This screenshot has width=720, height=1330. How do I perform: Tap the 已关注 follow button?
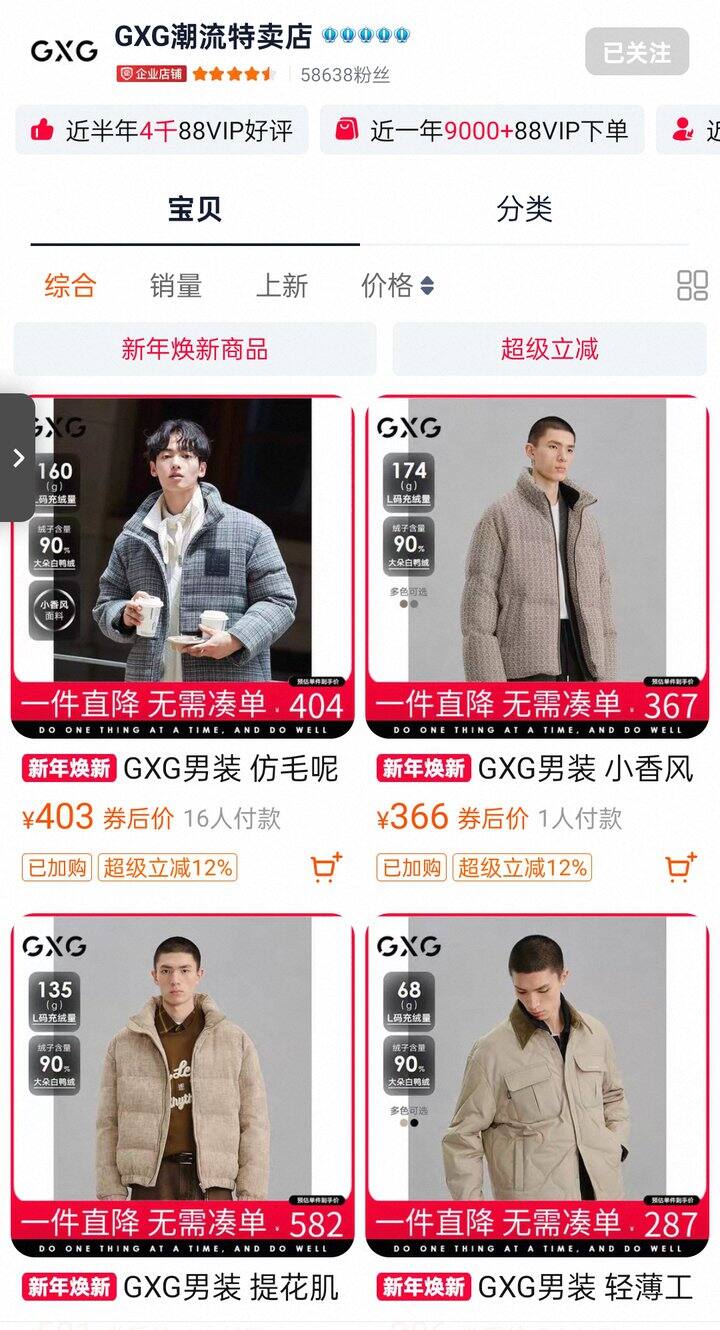[x=636, y=52]
